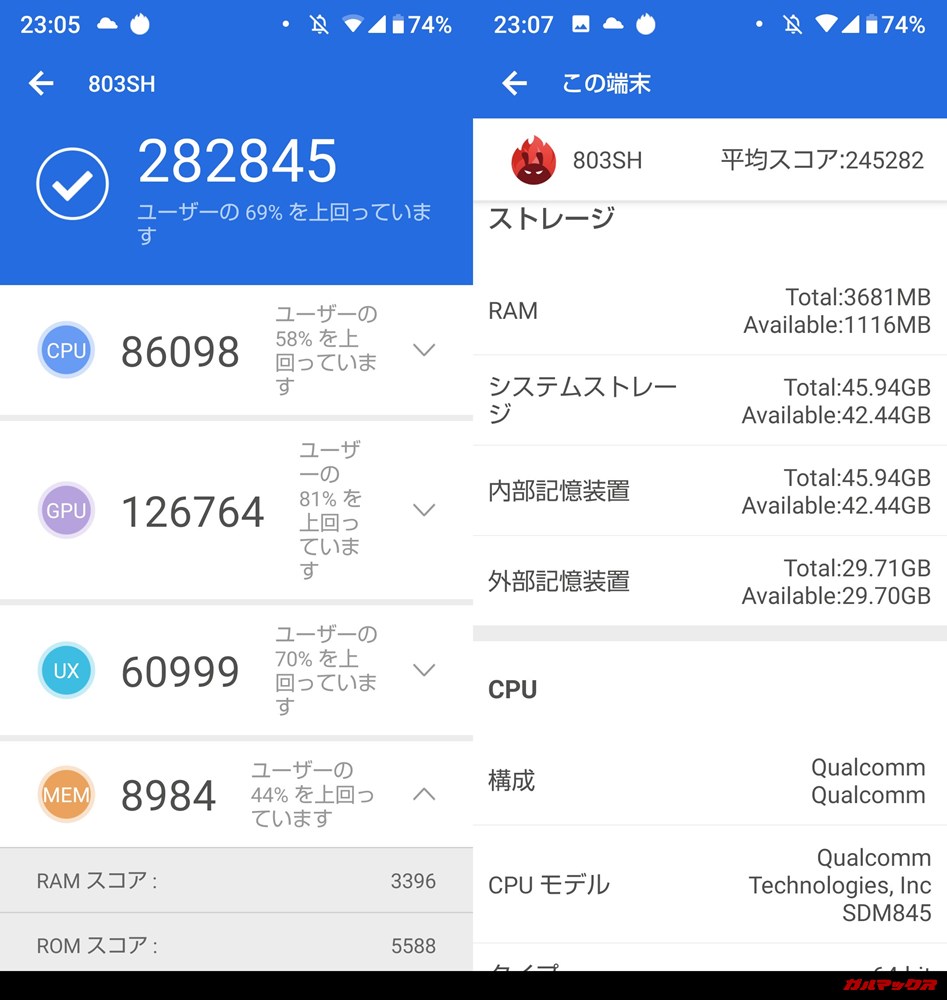Click the back arrow on the この端末 screen

513,84
